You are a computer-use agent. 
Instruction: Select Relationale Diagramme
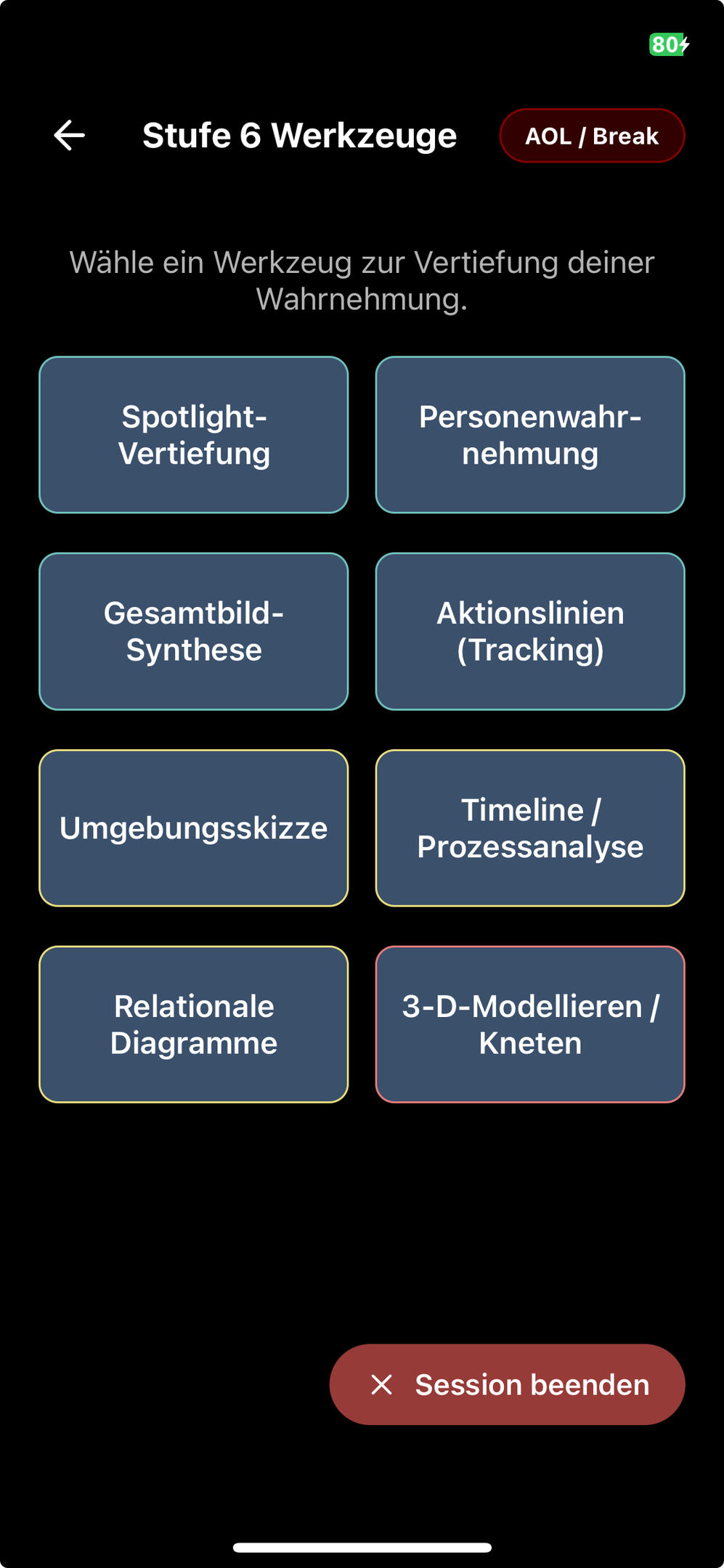tap(194, 1024)
